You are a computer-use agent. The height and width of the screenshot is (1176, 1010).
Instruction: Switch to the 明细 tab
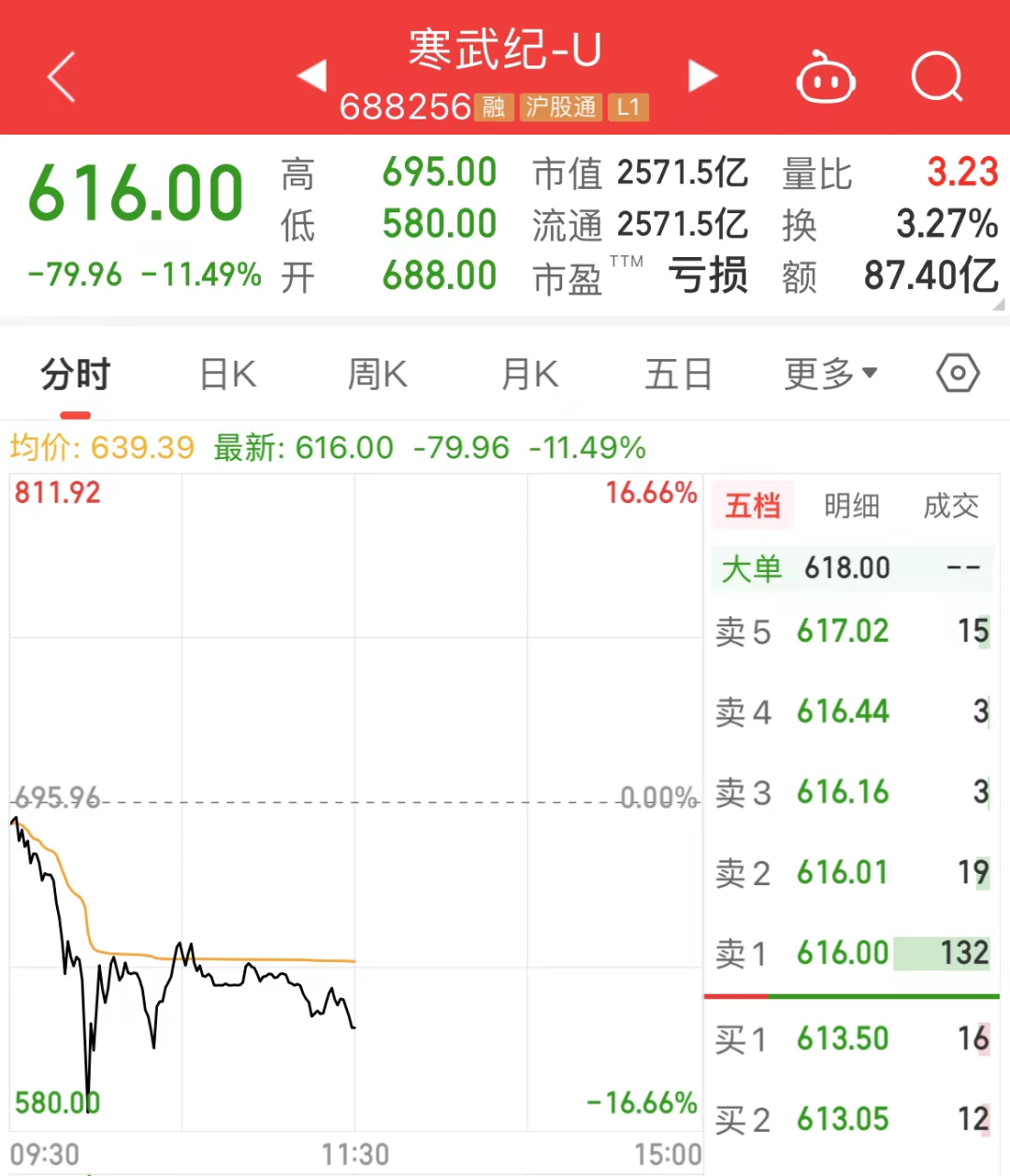(852, 506)
